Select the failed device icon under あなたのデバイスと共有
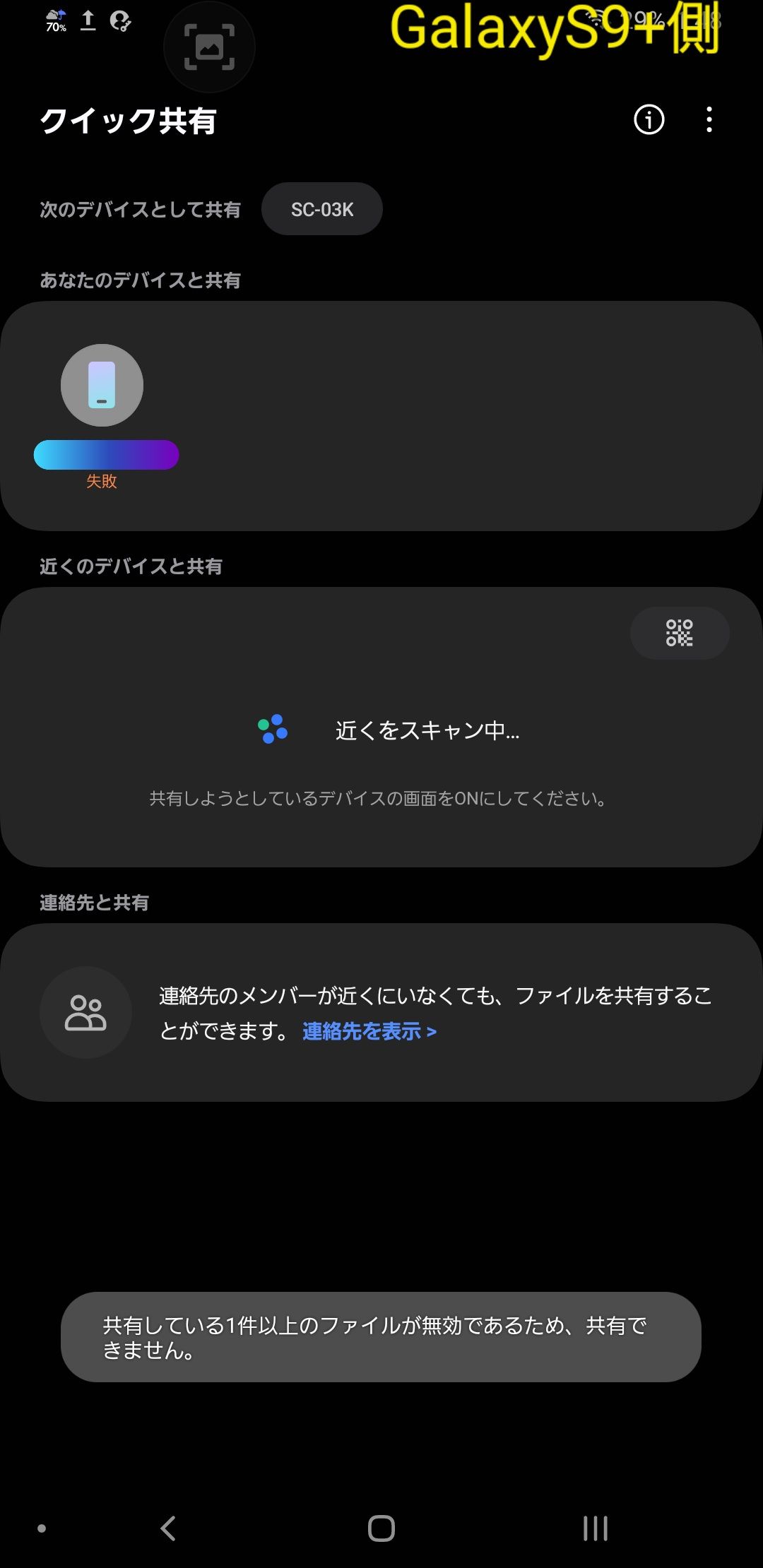Image resolution: width=763 pixels, height=1568 pixels. tap(102, 385)
